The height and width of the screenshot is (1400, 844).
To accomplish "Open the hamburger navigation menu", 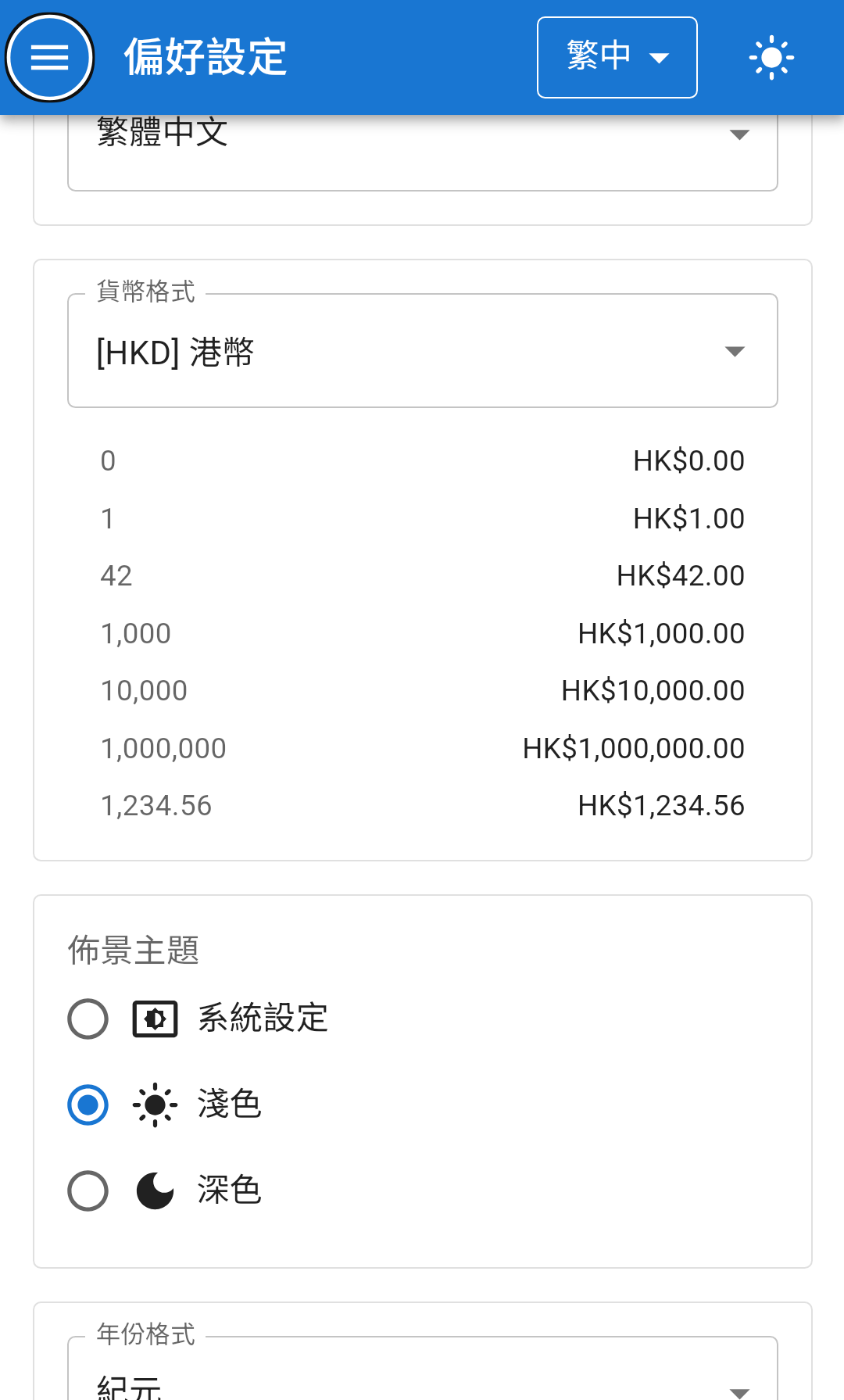I will point(49,57).
